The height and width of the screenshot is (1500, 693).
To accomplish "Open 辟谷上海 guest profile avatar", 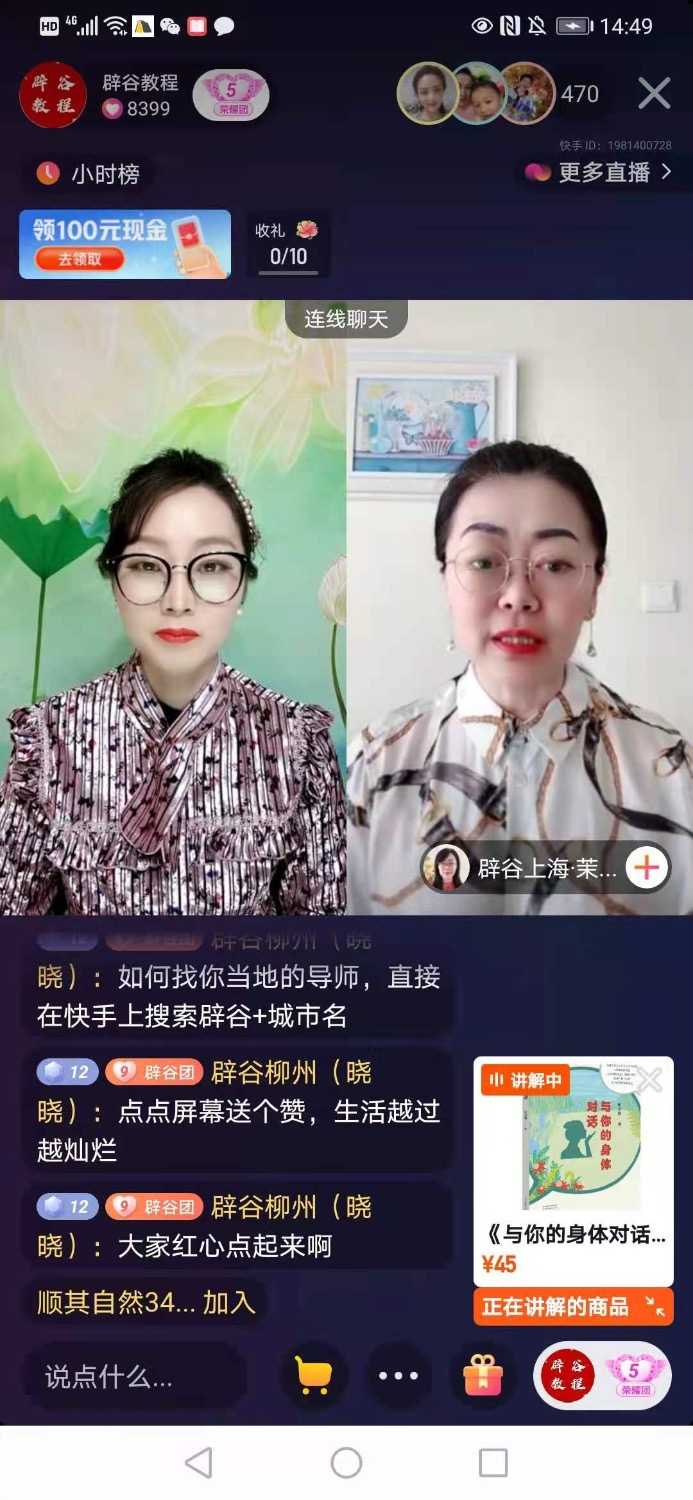I will [445, 868].
